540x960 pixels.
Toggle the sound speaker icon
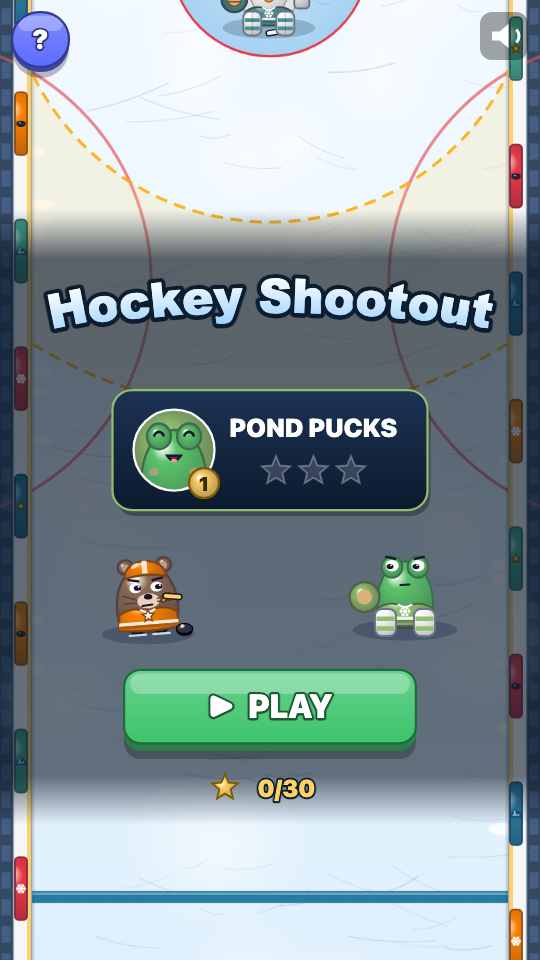[503, 36]
